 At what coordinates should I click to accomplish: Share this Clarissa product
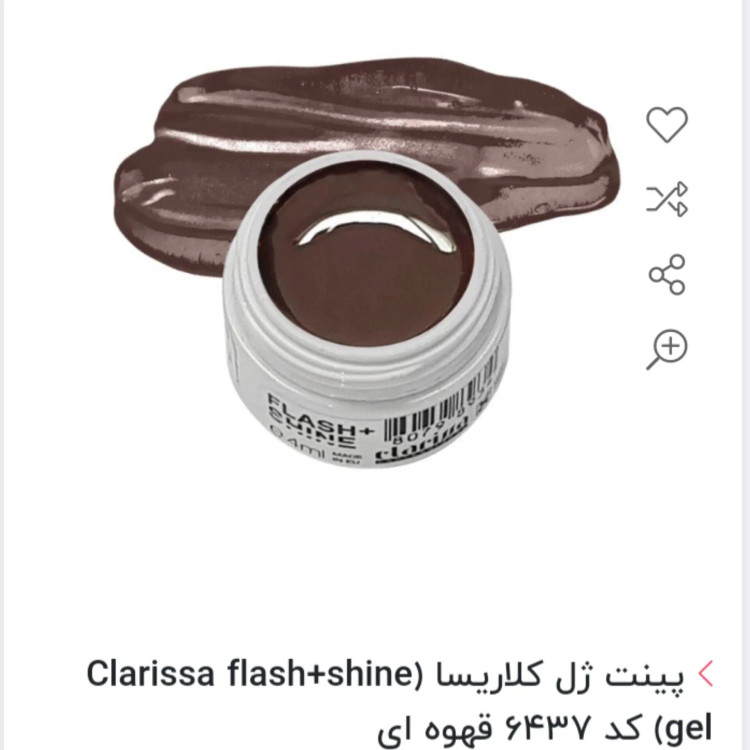(667, 274)
